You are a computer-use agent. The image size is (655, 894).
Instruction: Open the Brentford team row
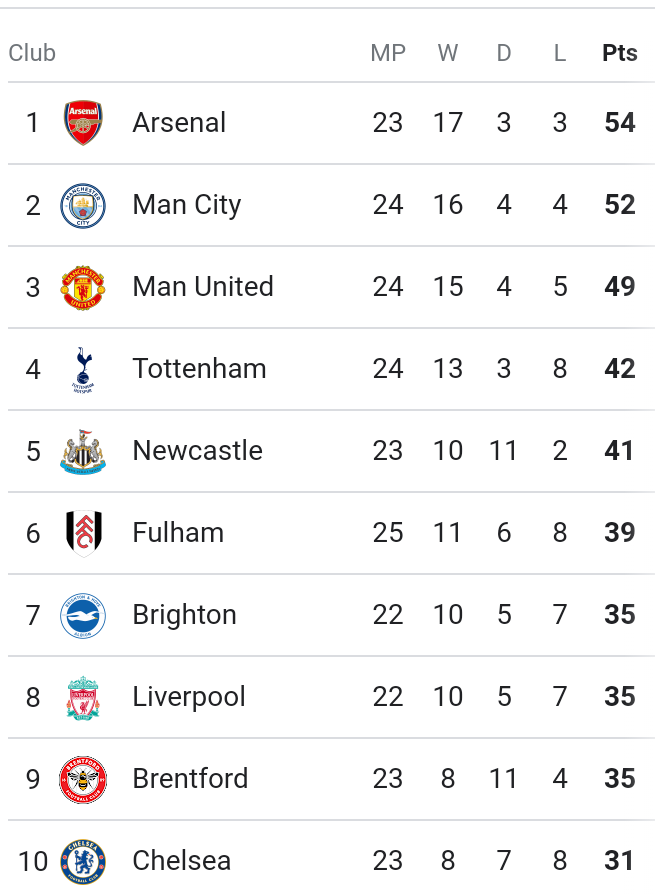190,779
